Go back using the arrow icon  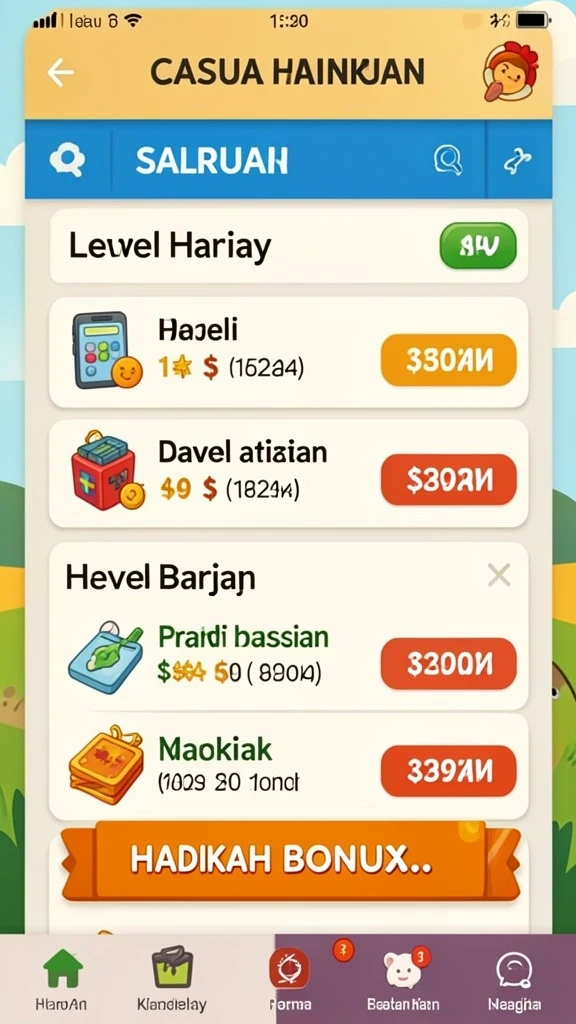[60, 72]
